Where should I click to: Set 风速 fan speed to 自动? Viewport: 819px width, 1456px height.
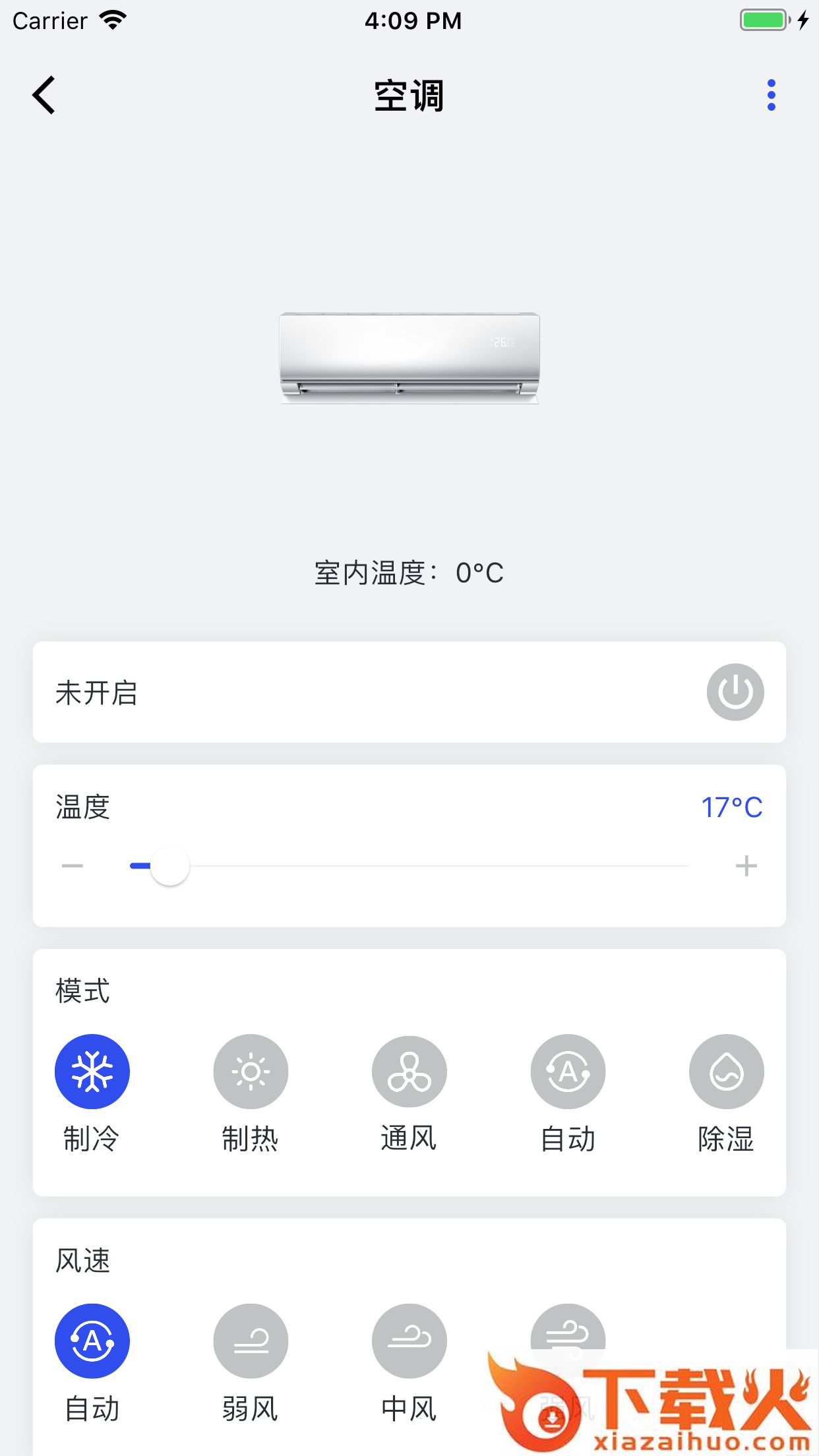coord(92,1341)
